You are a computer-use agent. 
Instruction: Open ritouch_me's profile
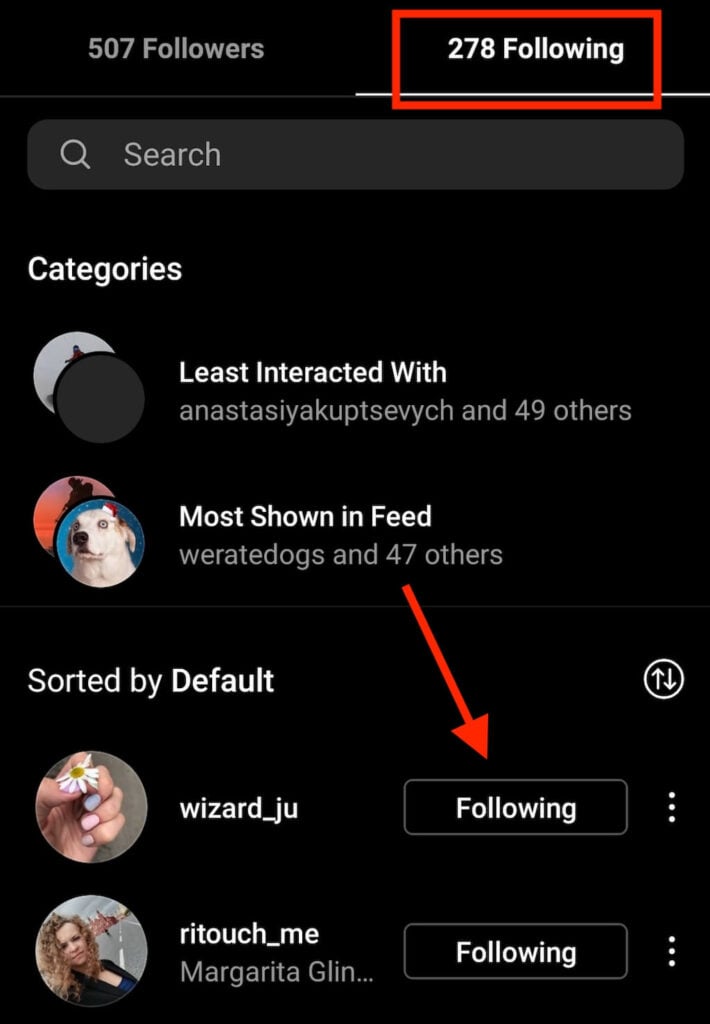coord(249,934)
